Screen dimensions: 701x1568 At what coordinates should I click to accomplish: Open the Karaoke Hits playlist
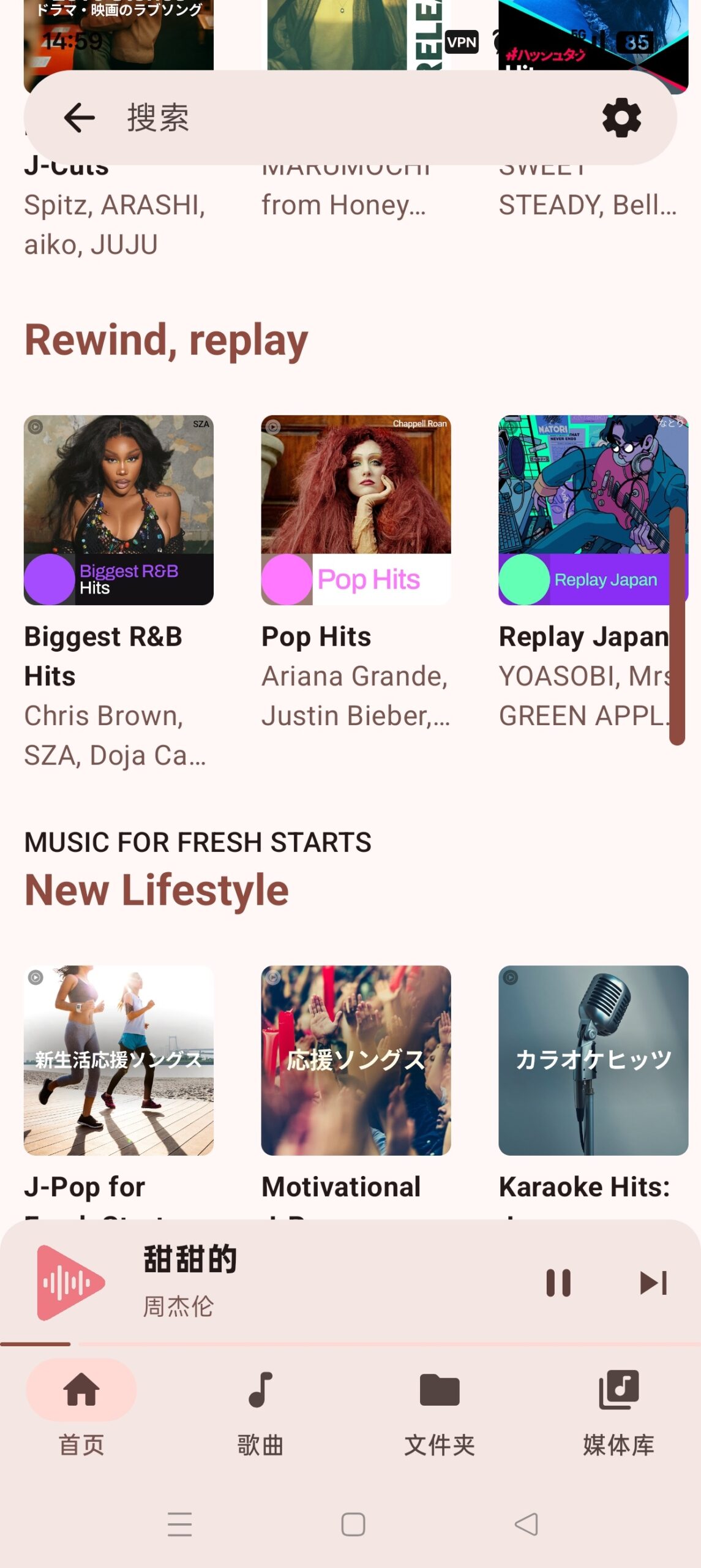pos(593,1060)
